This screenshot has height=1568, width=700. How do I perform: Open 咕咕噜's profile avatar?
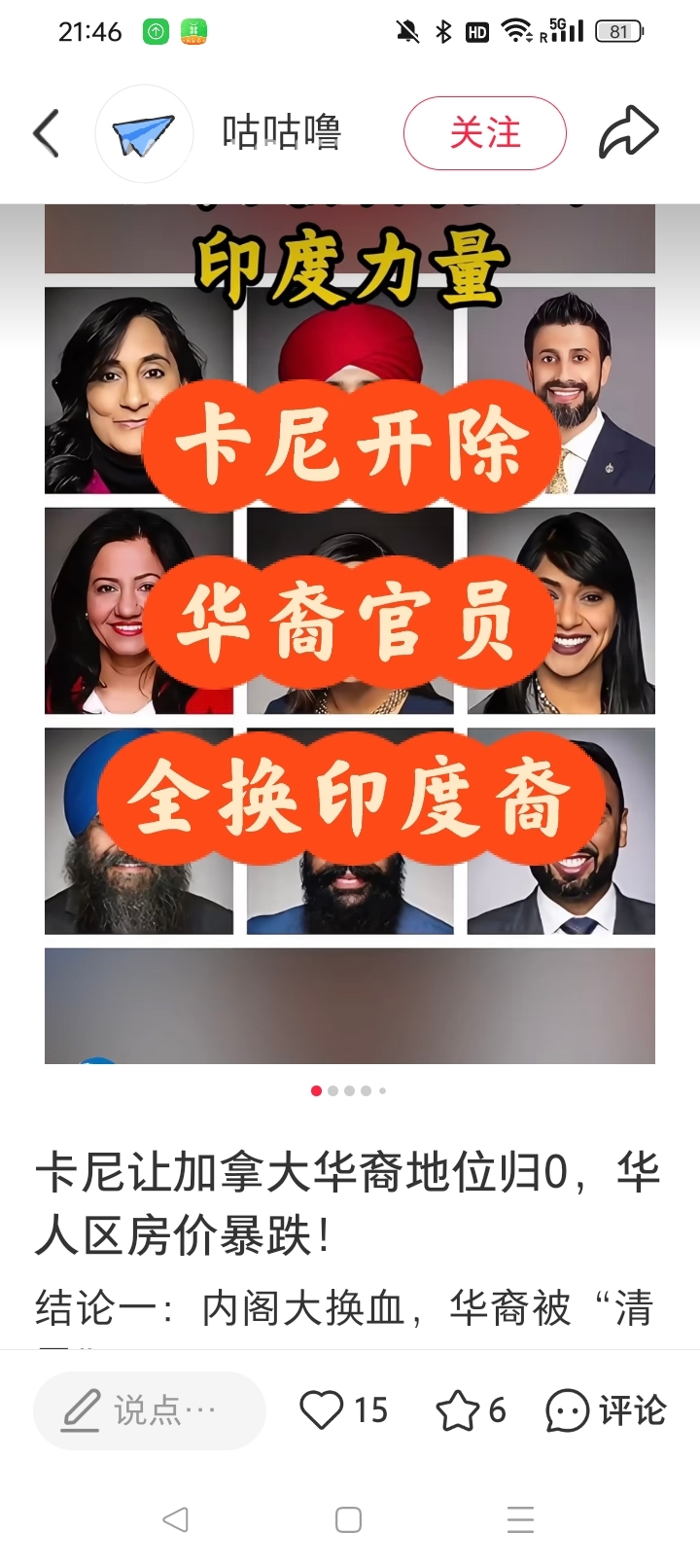(x=144, y=133)
